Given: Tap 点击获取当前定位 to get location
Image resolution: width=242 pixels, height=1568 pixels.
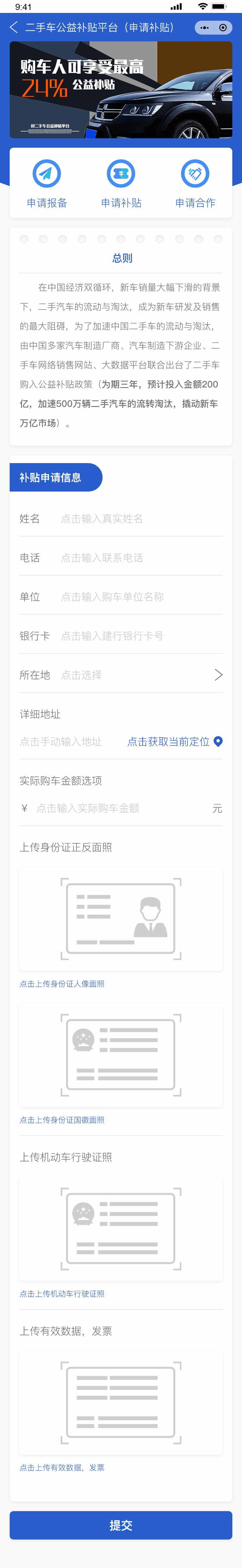Looking at the screenshot, I should point(174,741).
